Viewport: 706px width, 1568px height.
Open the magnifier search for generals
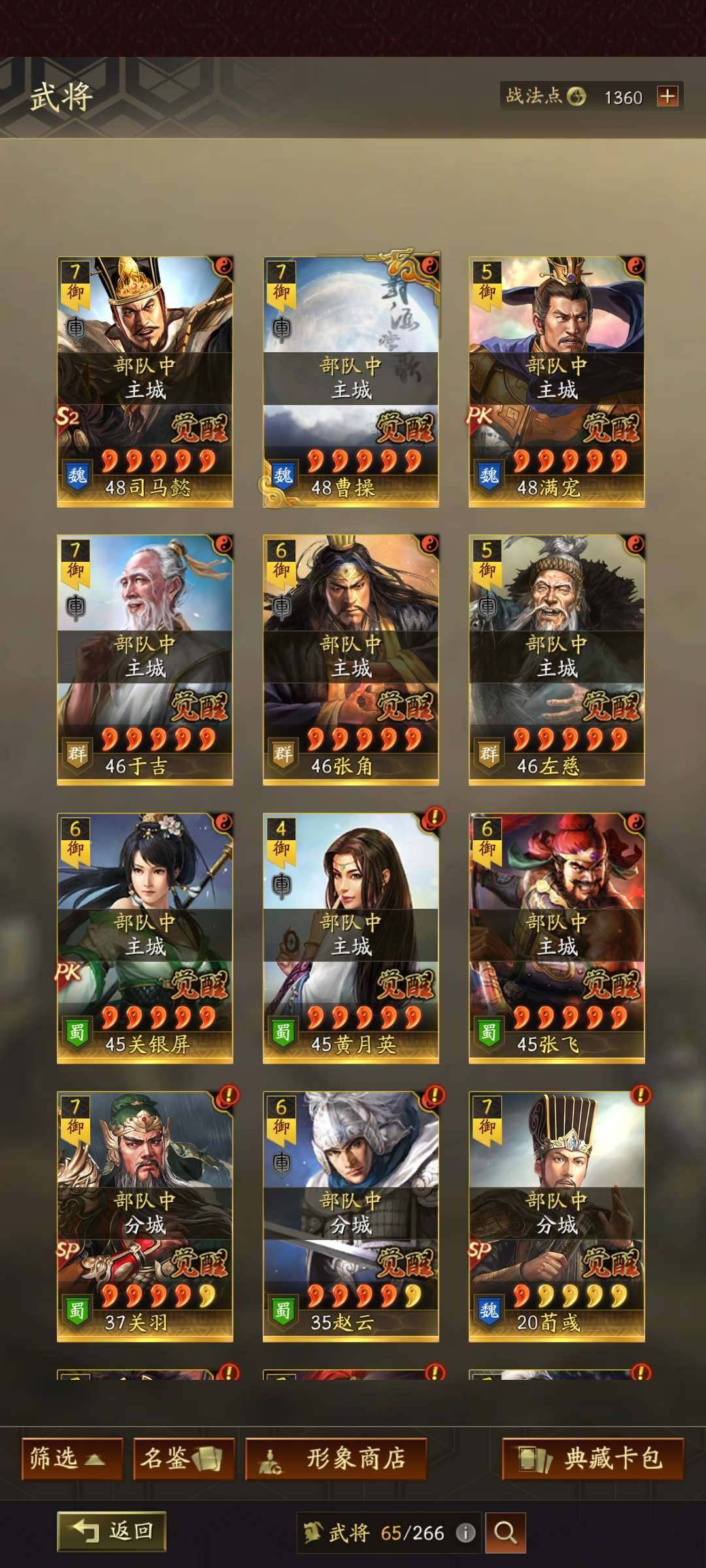pyautogui.click(x=505, y=1532)
